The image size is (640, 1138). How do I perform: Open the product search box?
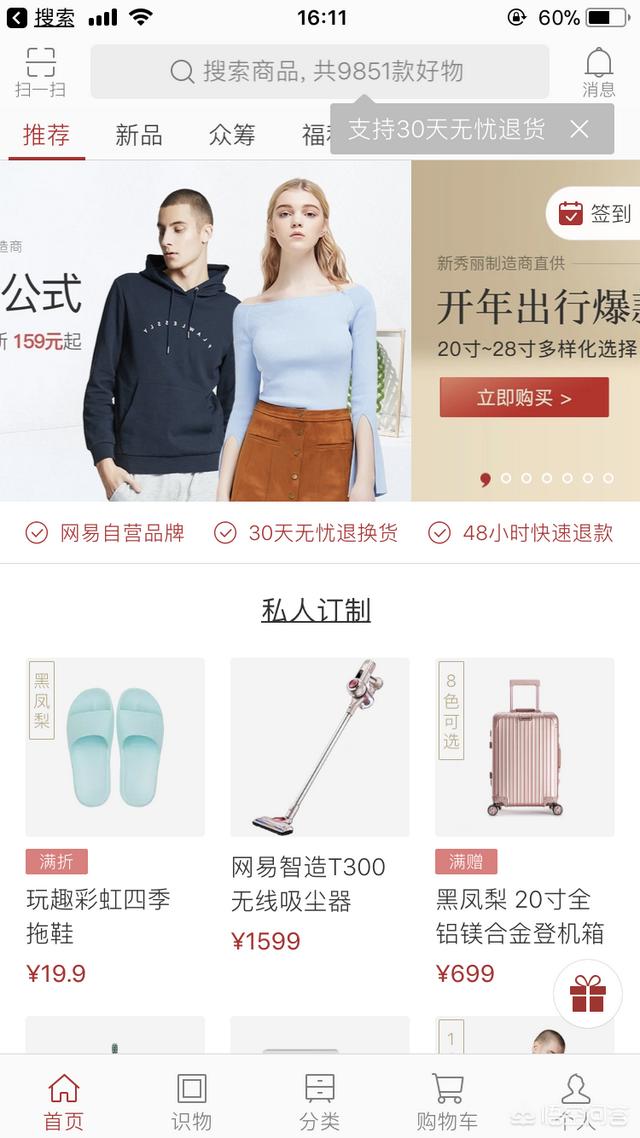(319, 71)
